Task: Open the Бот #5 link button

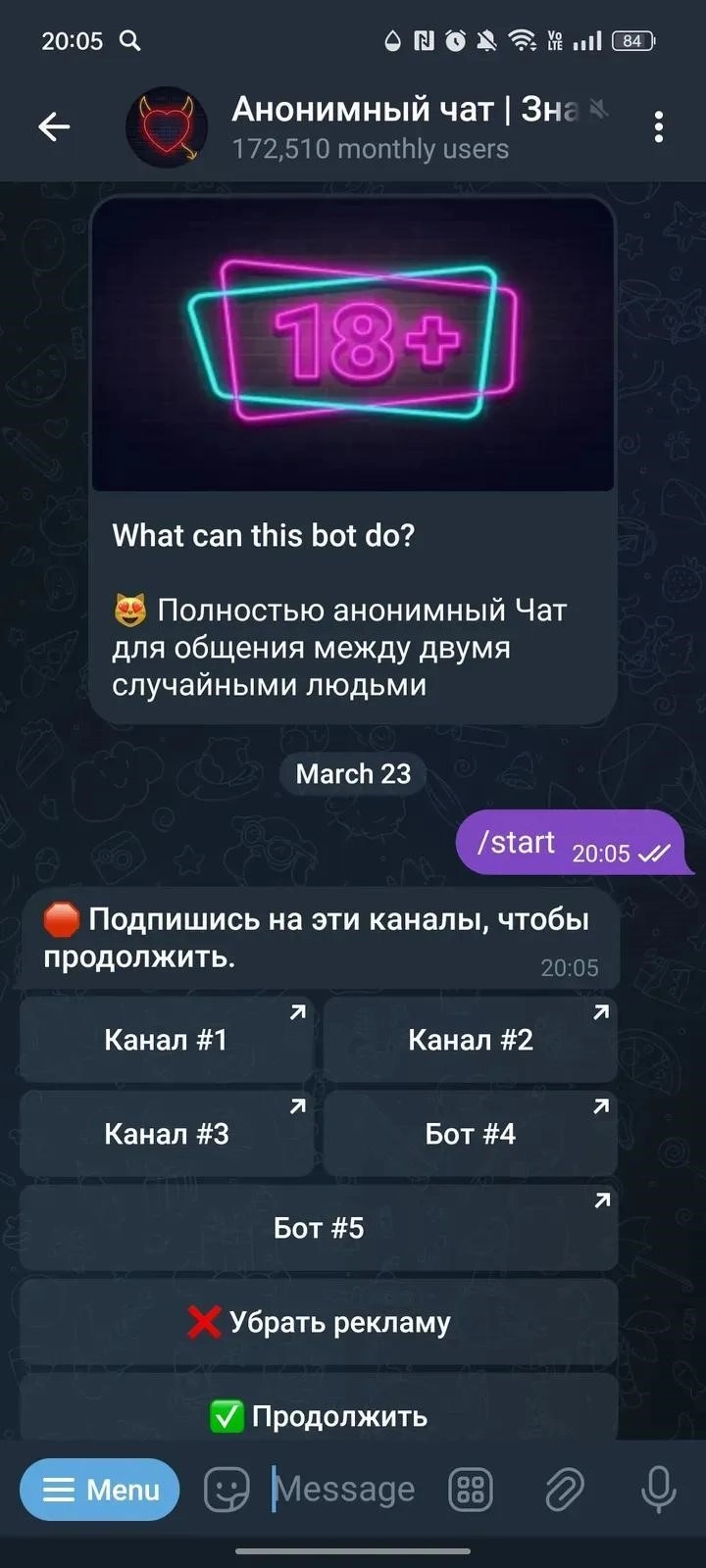Action: click(x=319, y=1228)
